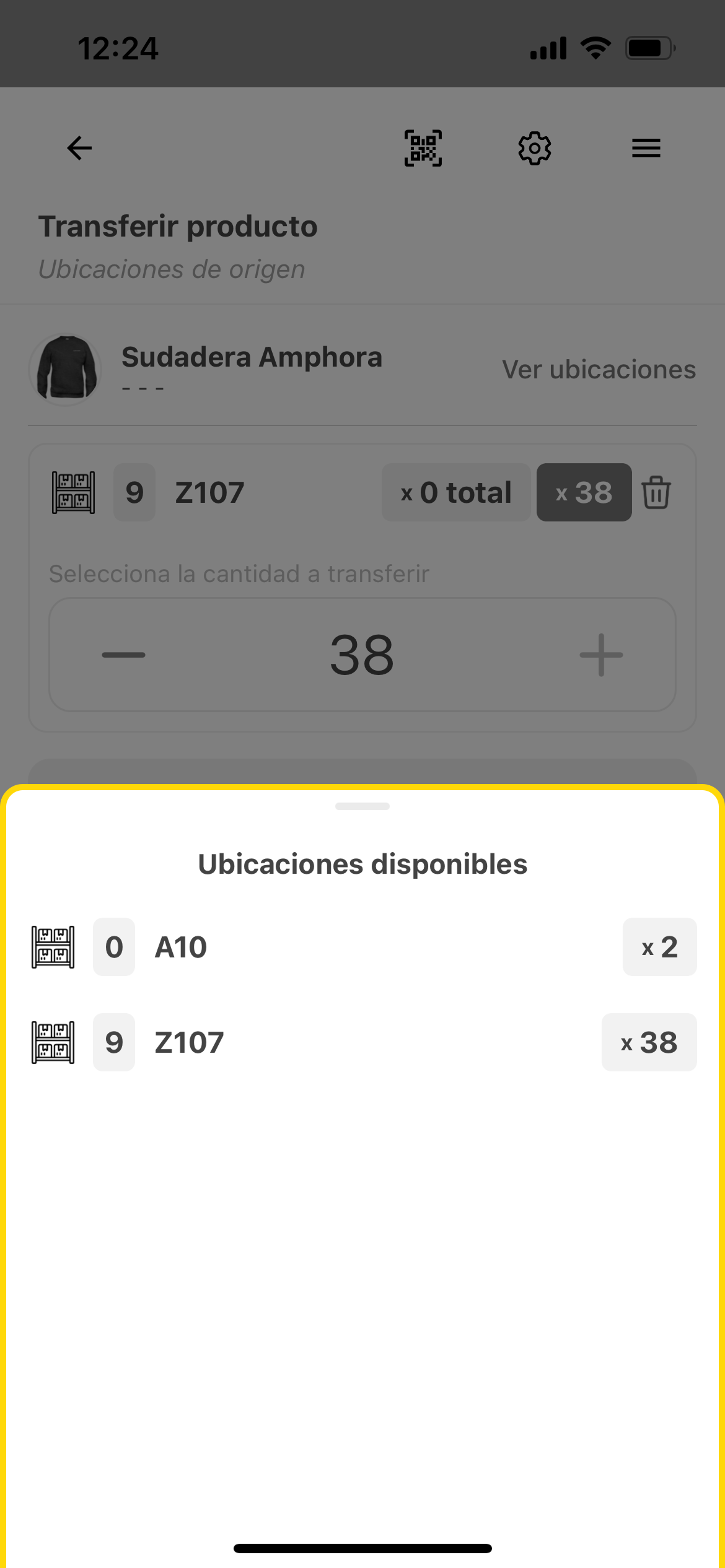Tap the shelf icon next to A10

pos(52,946)
